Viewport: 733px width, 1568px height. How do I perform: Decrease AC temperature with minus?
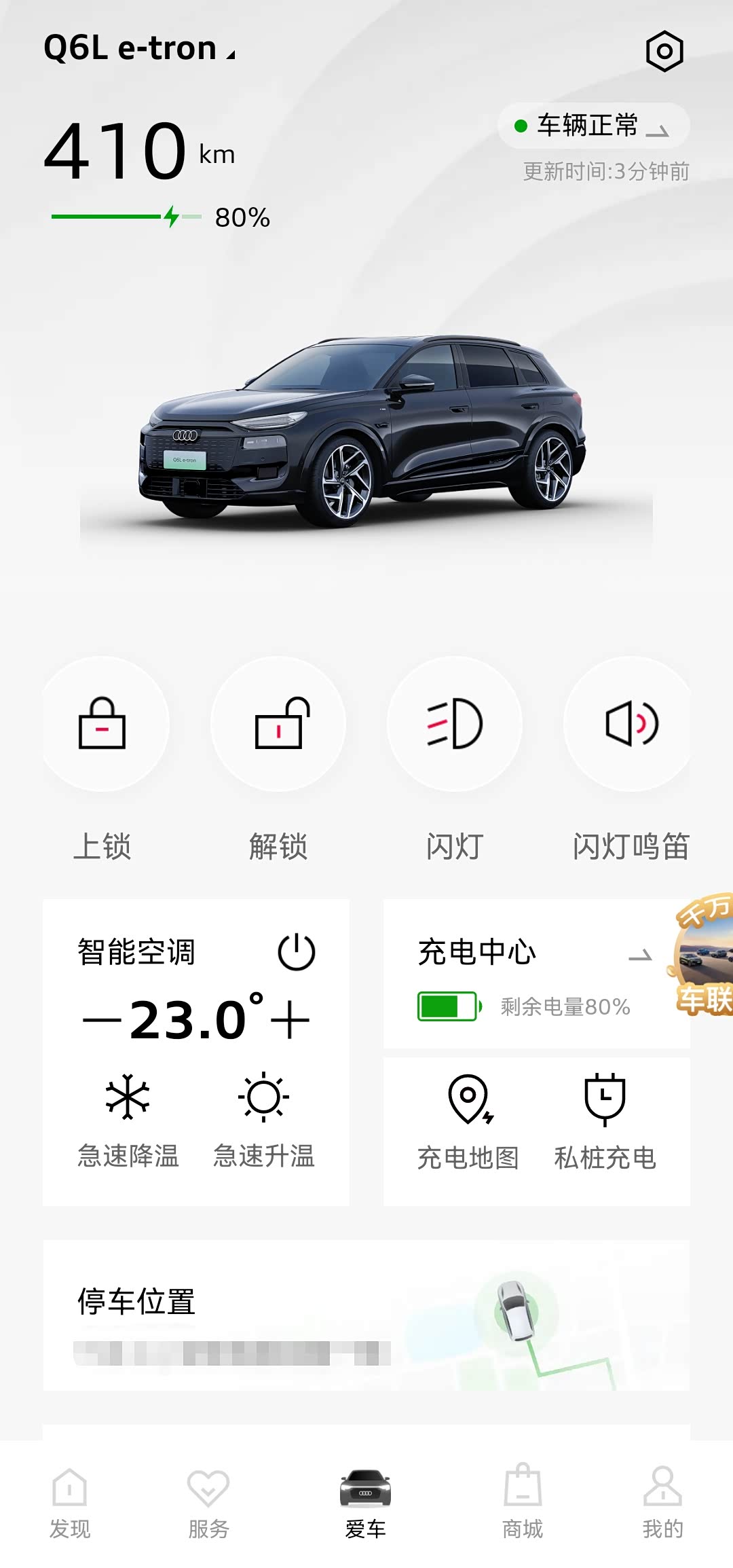[102, 1020]
